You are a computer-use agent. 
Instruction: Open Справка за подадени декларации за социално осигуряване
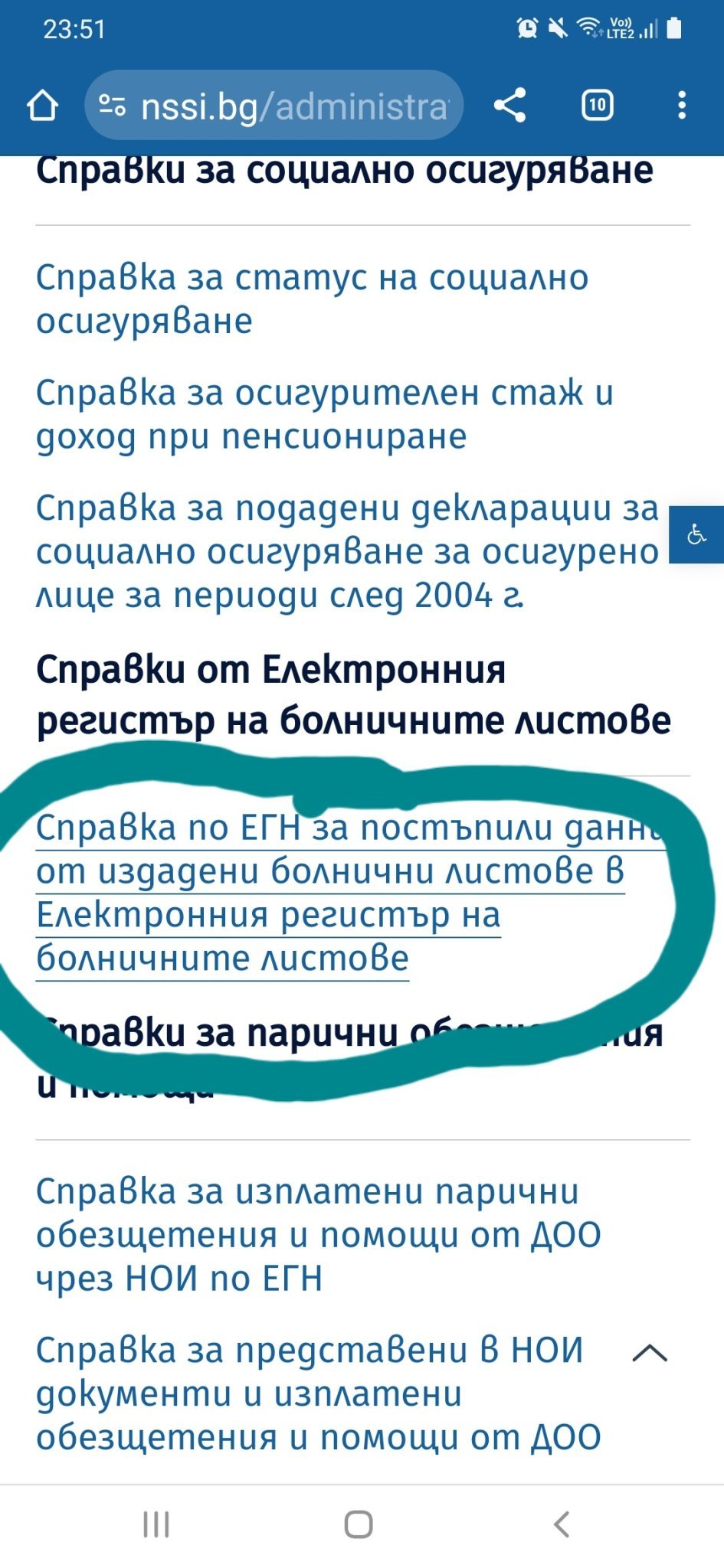click(348, 551)
